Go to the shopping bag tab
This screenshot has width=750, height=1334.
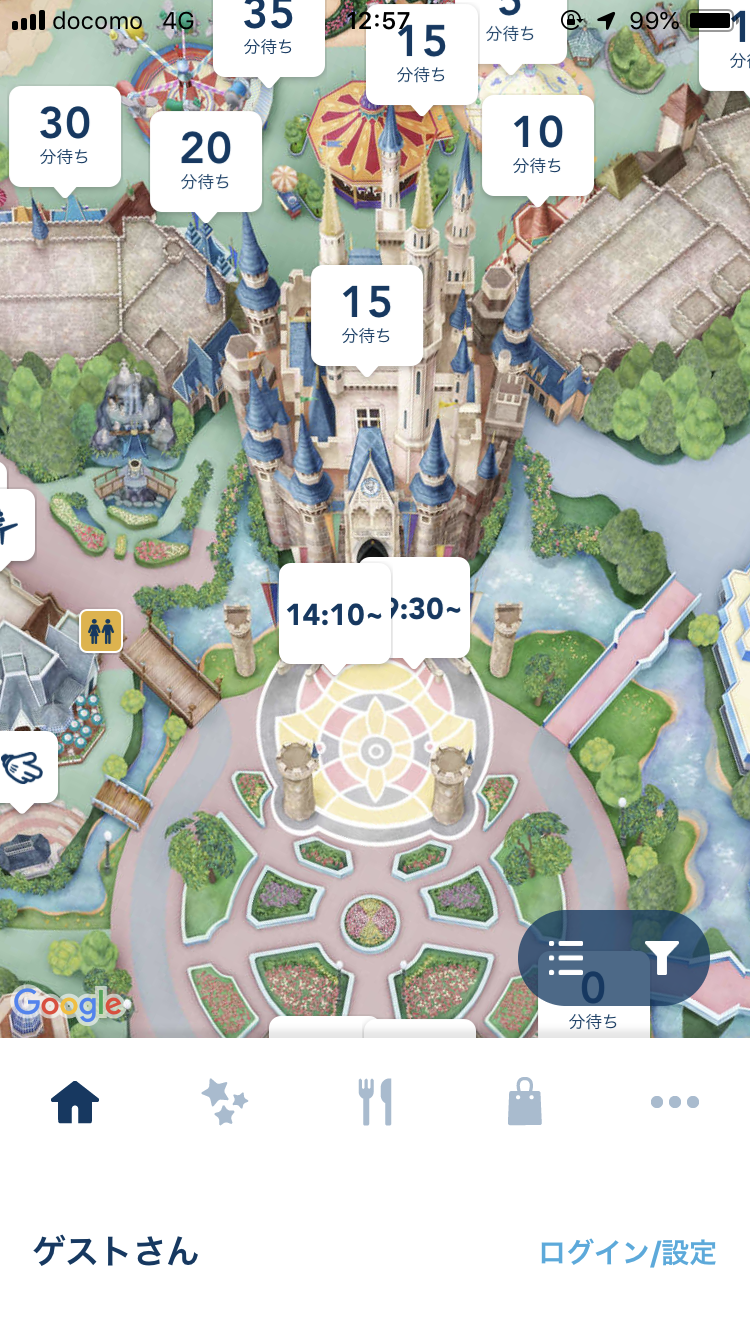(x=524, y=1102)
